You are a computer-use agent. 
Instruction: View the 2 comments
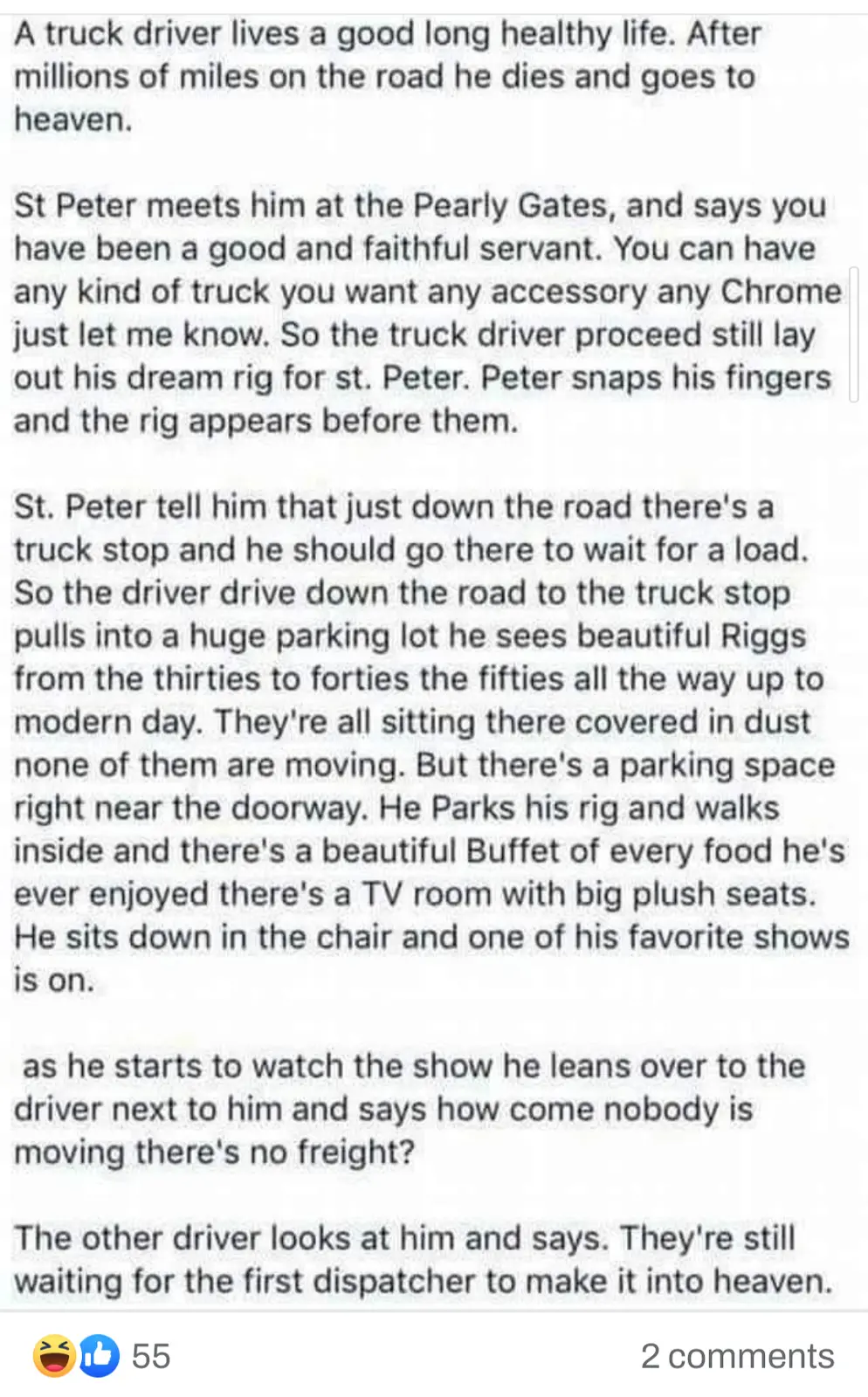point(736,1356)
